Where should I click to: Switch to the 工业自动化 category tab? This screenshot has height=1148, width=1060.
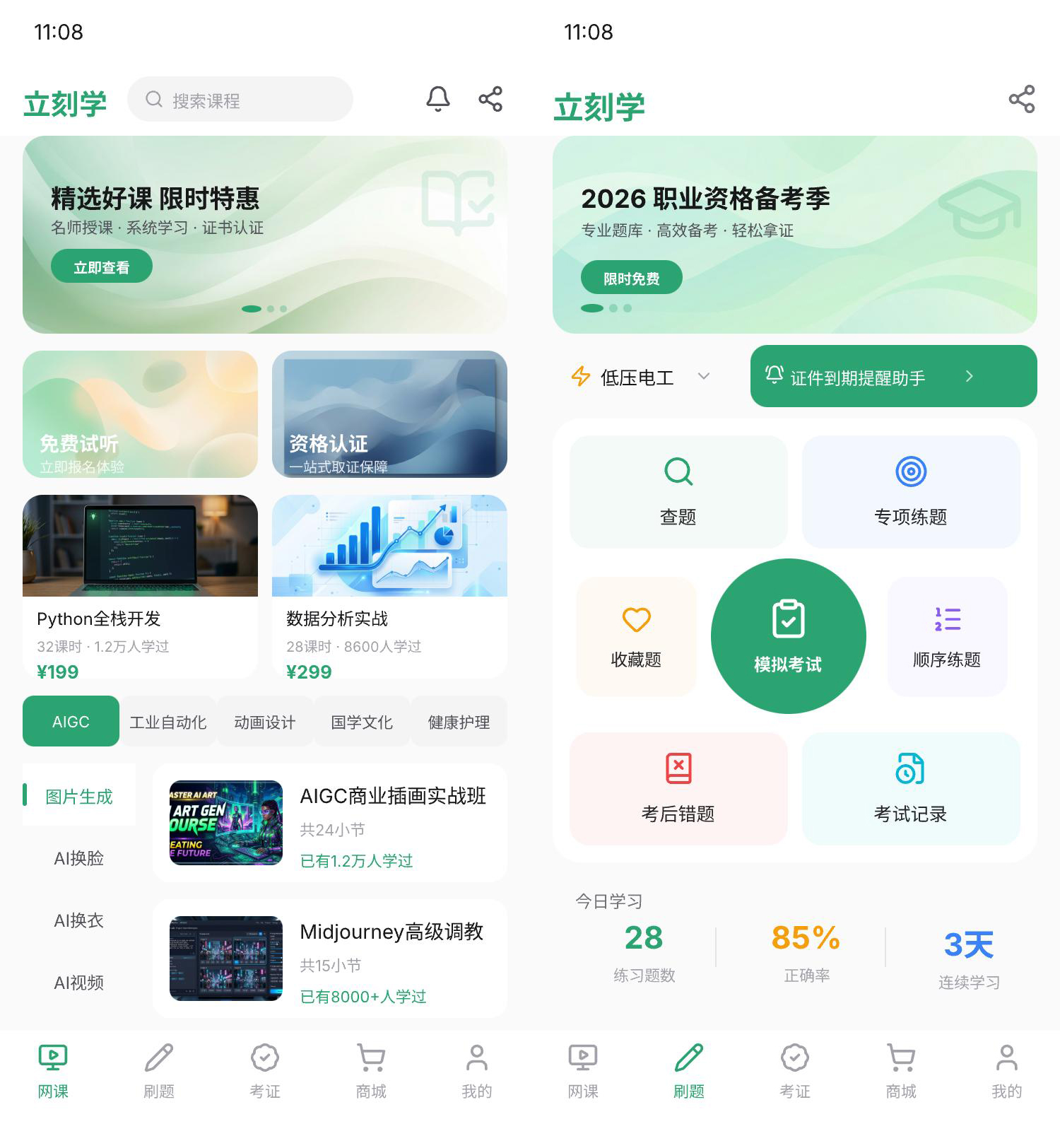tap(168, 722)
